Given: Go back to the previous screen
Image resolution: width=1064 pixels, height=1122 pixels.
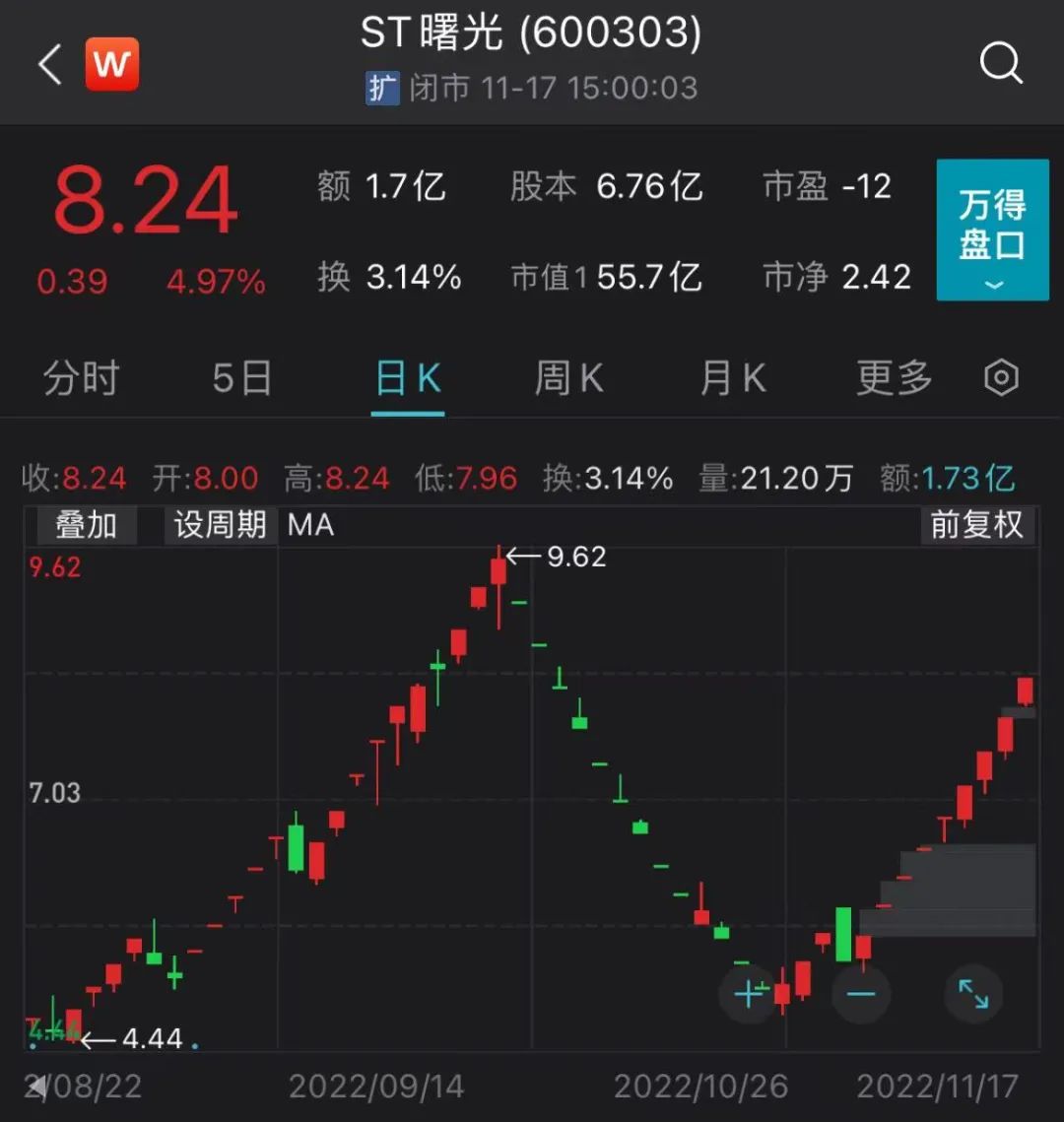Looking at the screenshot, I should coord(49,65).
